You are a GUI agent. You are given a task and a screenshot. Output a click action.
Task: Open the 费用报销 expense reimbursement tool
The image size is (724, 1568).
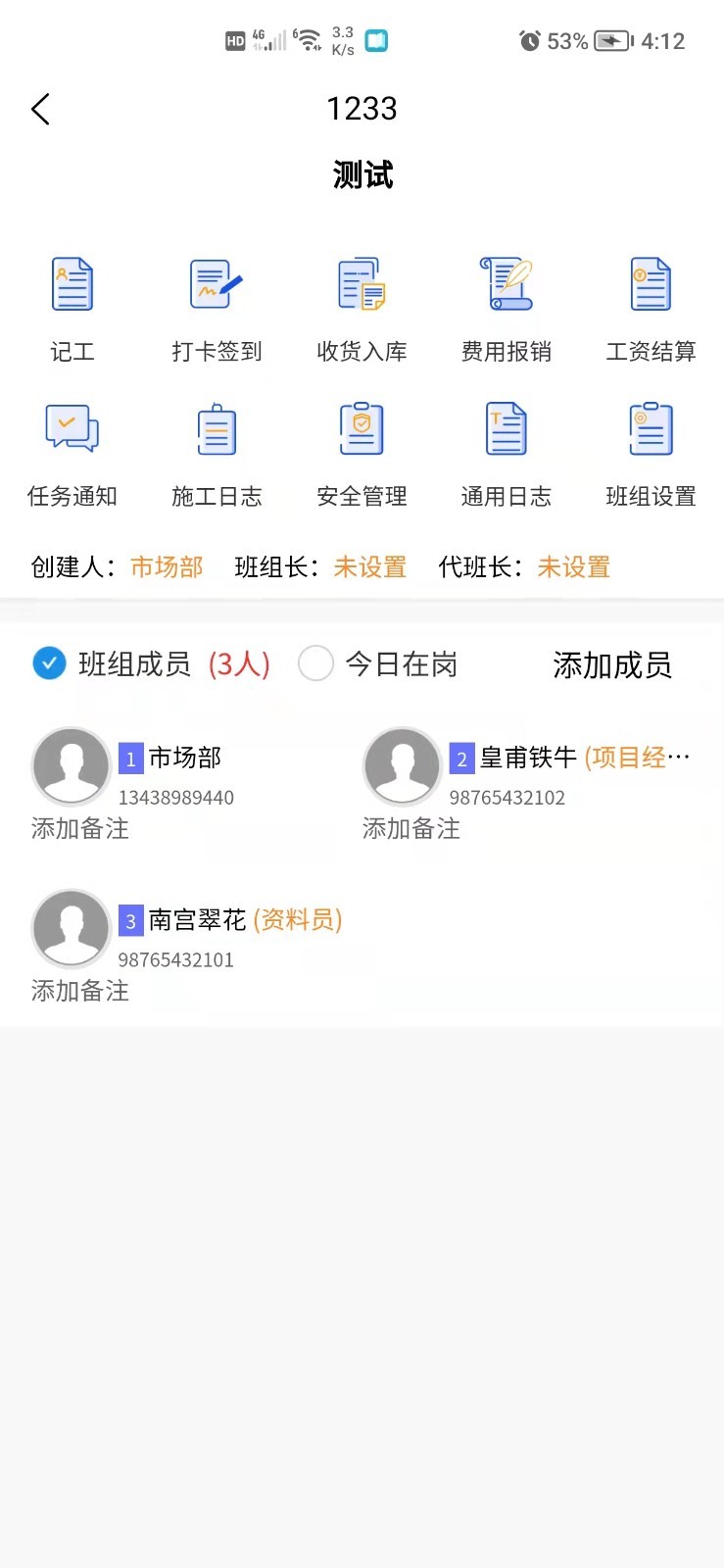(506, 304)
